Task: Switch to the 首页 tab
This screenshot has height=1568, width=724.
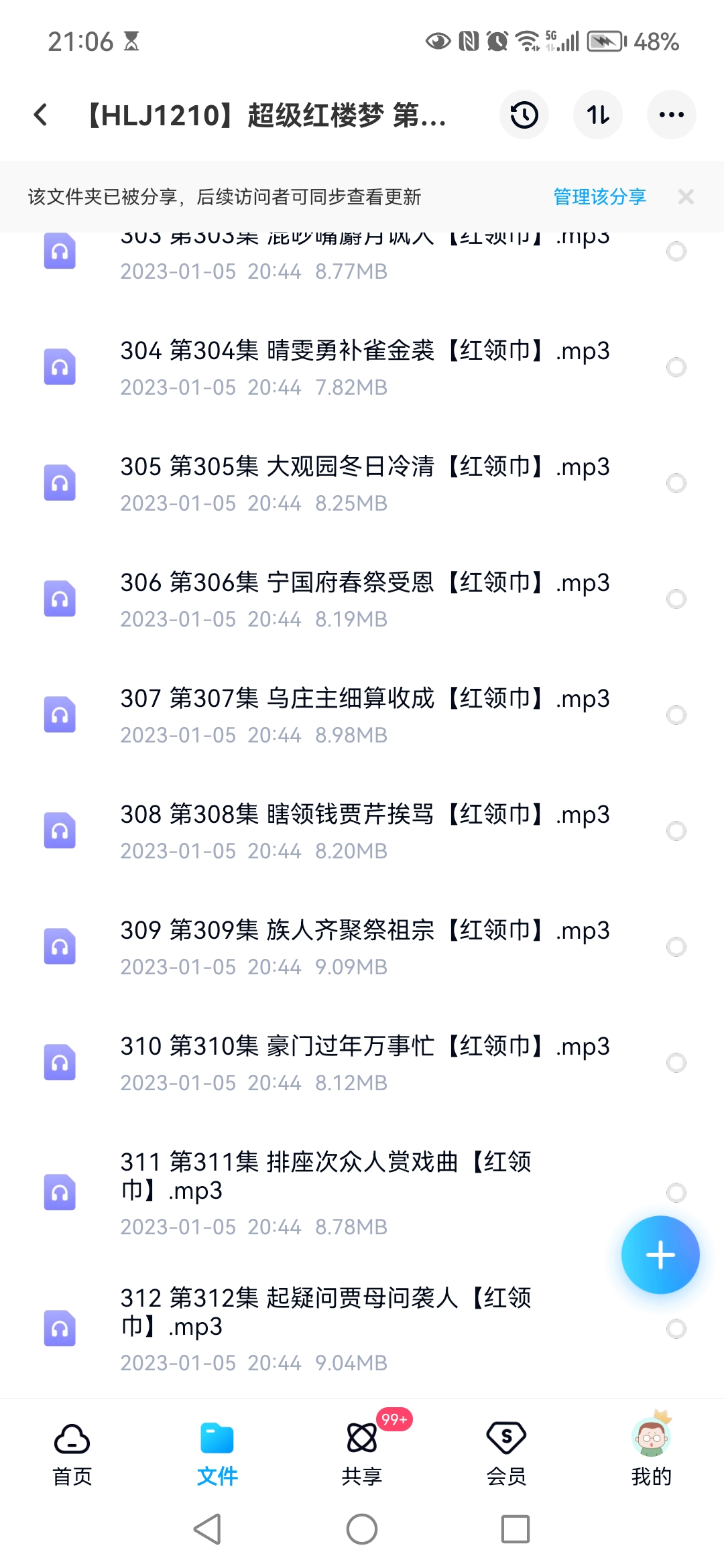Action: pos(72,1452)
